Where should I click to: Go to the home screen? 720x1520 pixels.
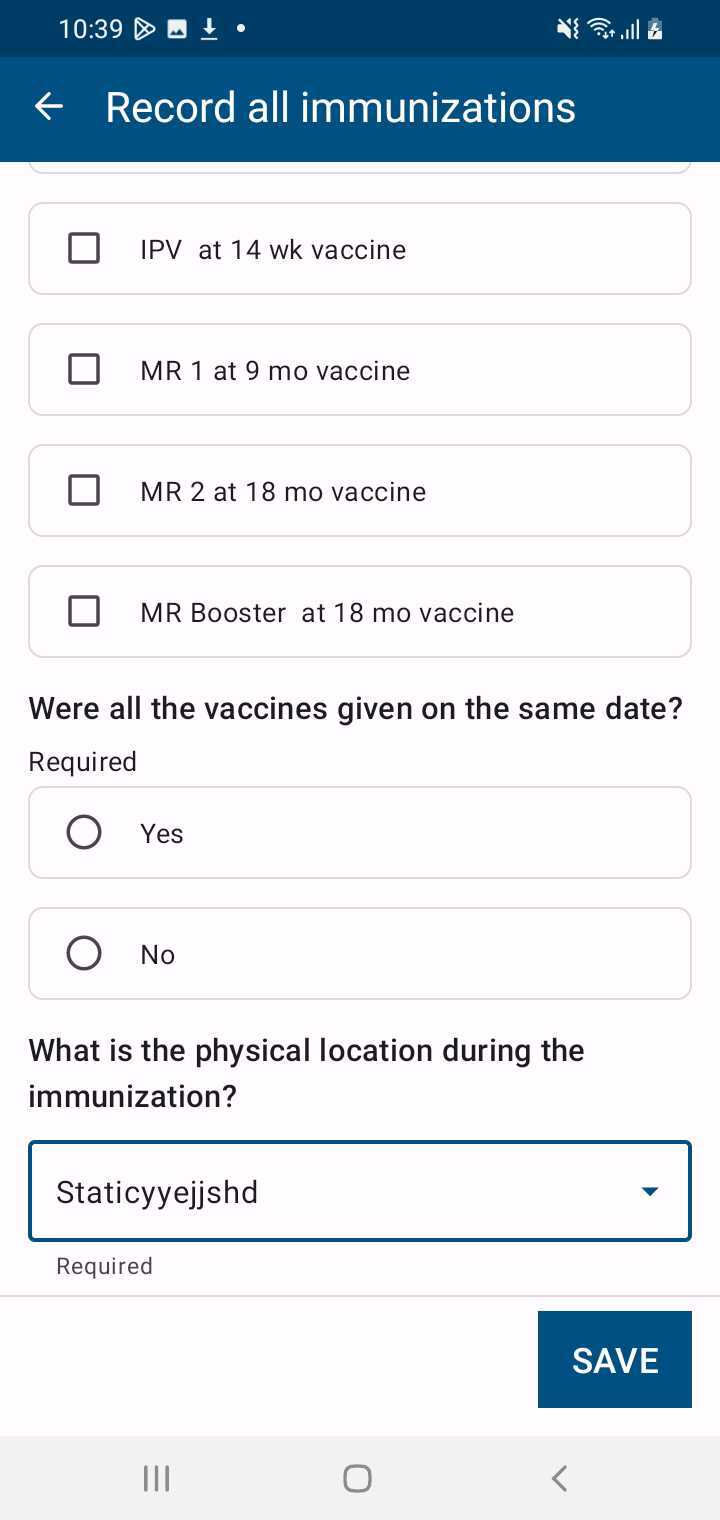click(358, 1478)
